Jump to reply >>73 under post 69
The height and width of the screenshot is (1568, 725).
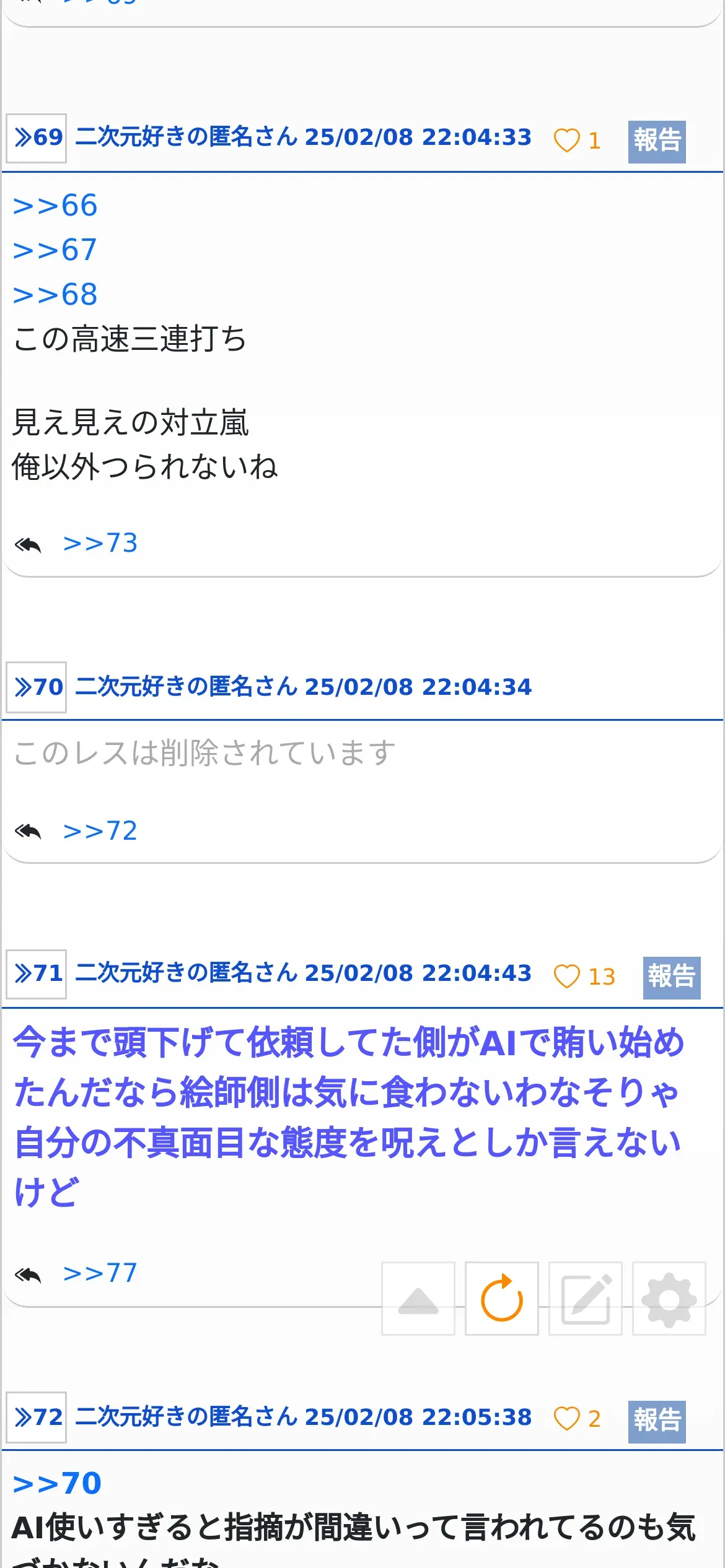[x=100, y=543]
